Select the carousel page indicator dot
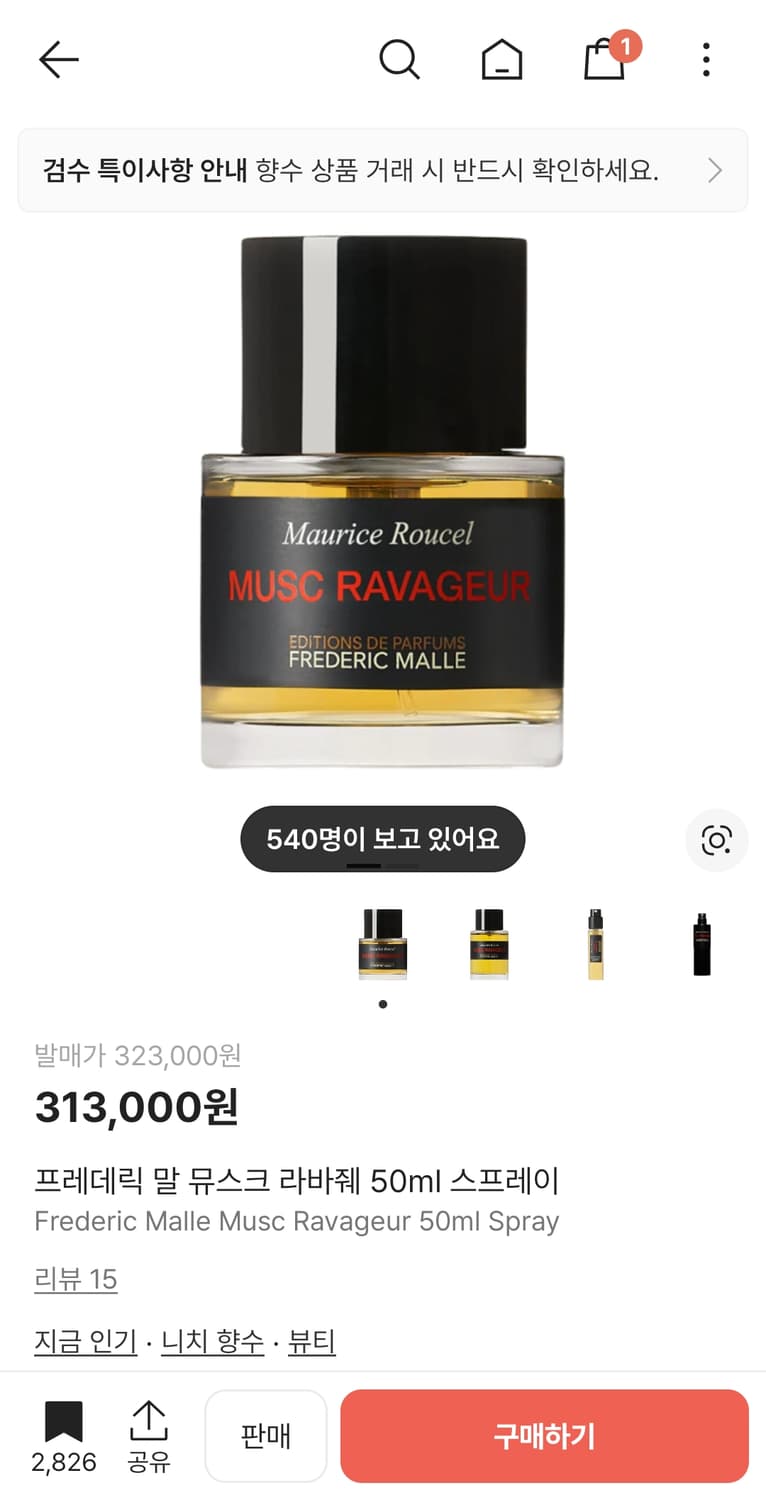 [x=383, y=1005]
